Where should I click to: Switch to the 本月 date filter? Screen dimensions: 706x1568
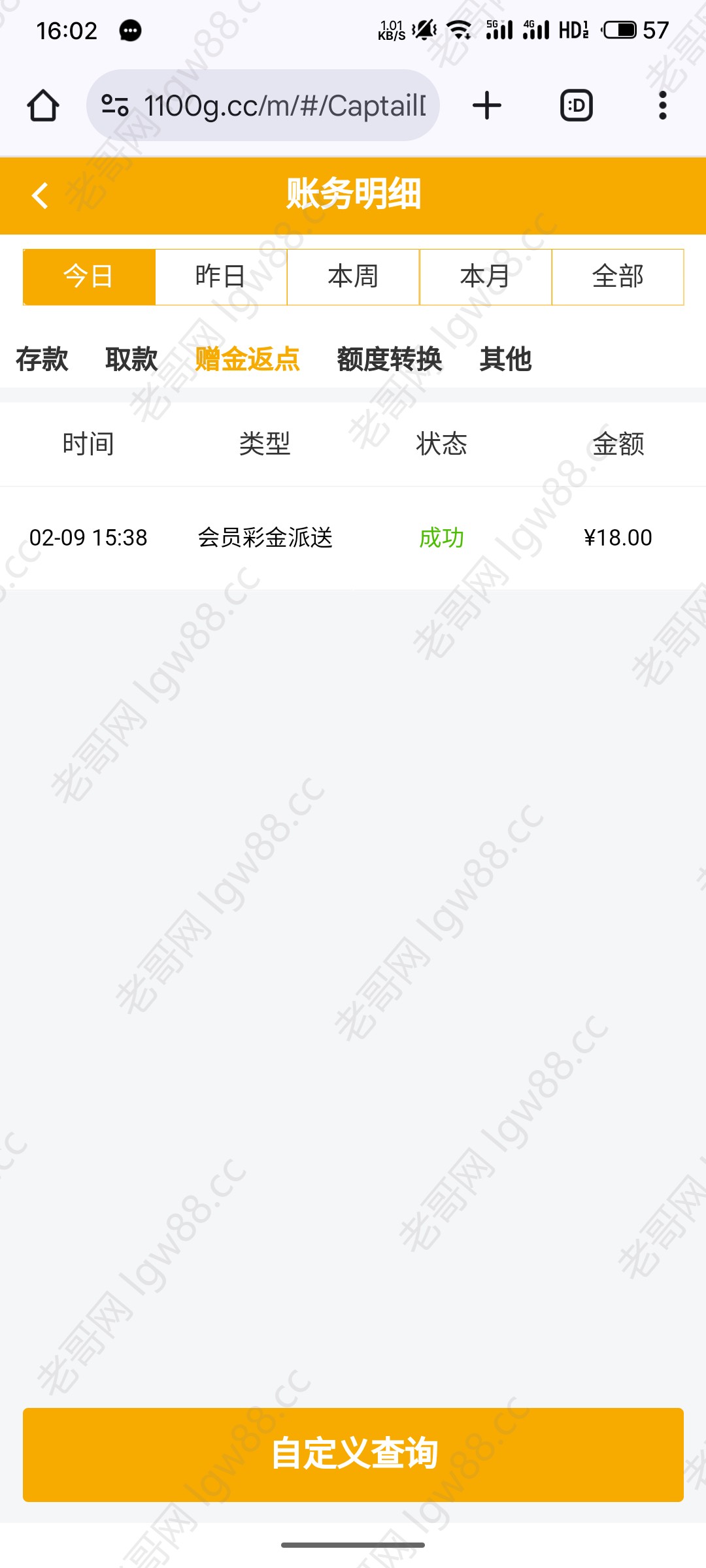click(485, 277)
